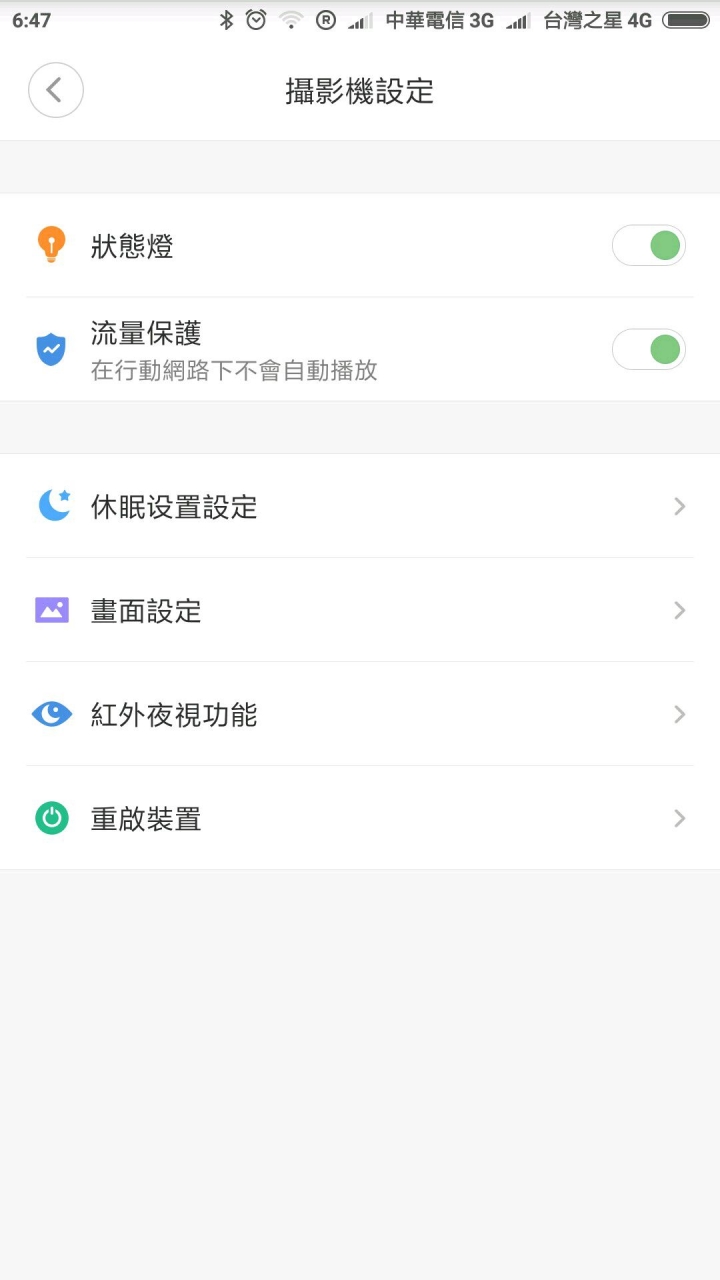720x1280 pixels.
Task: Turn off the 狀態燈 switch
Action: pyautogui.click(x=649, y=245)
